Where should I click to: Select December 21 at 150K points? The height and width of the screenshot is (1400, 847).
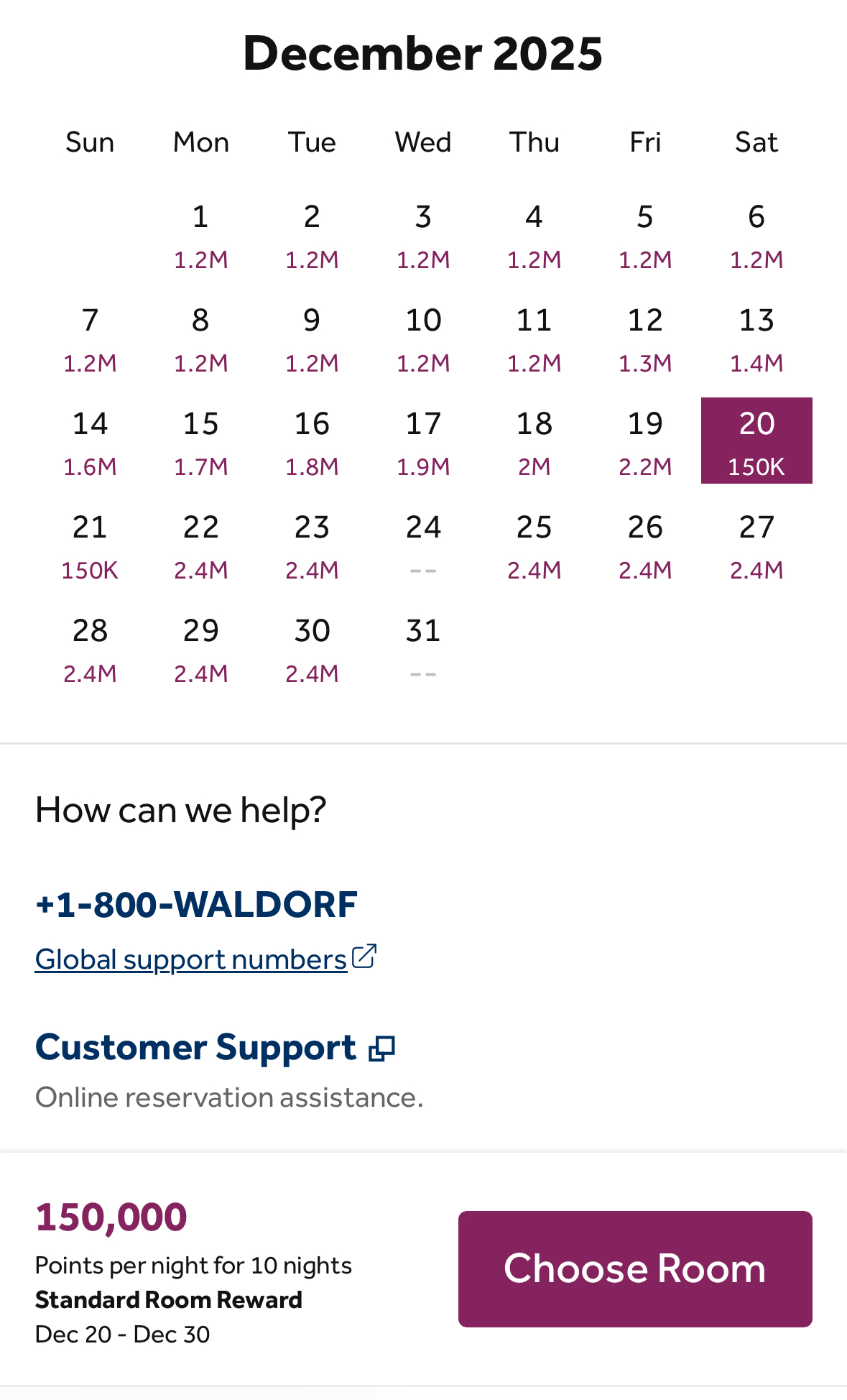tap(90, 545)
